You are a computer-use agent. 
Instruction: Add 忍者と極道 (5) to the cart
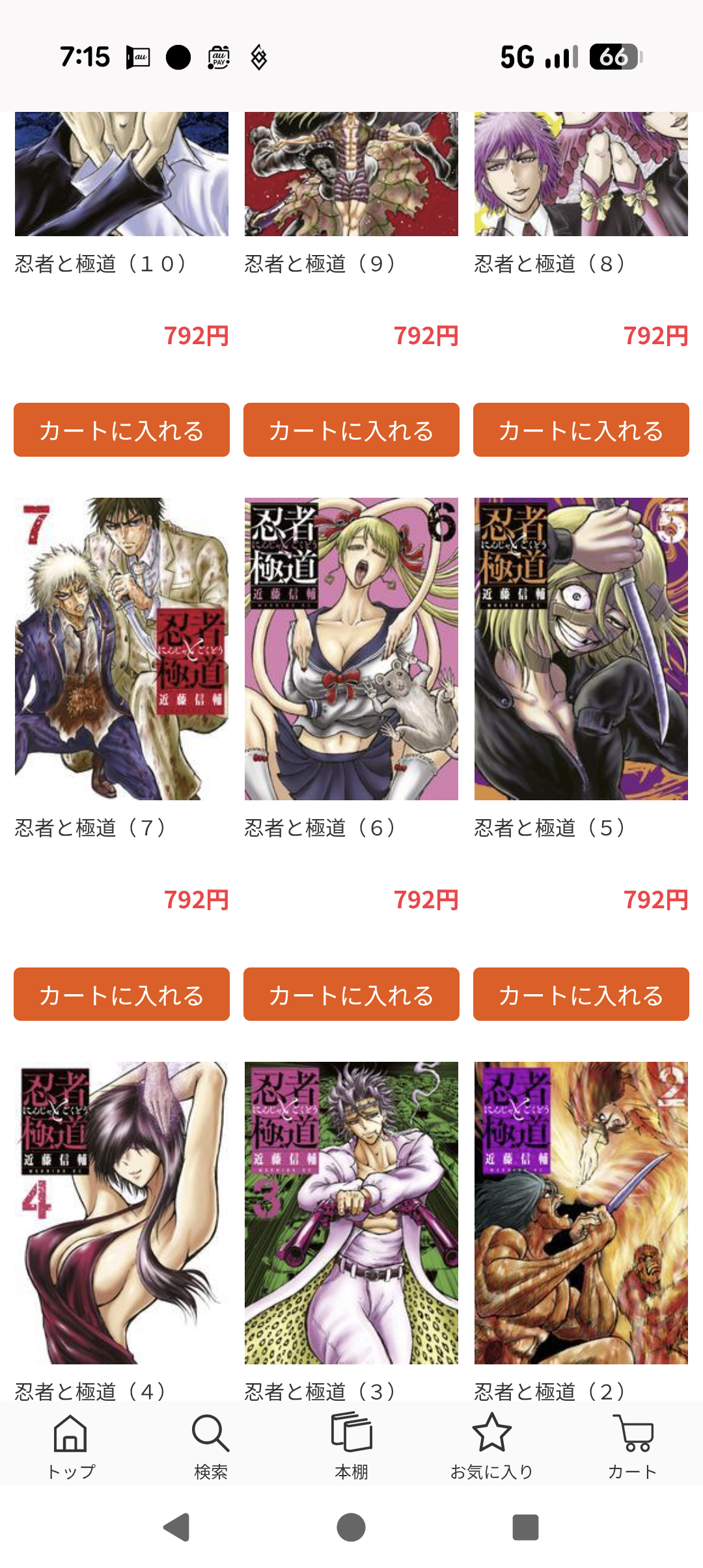pos(581,994)
